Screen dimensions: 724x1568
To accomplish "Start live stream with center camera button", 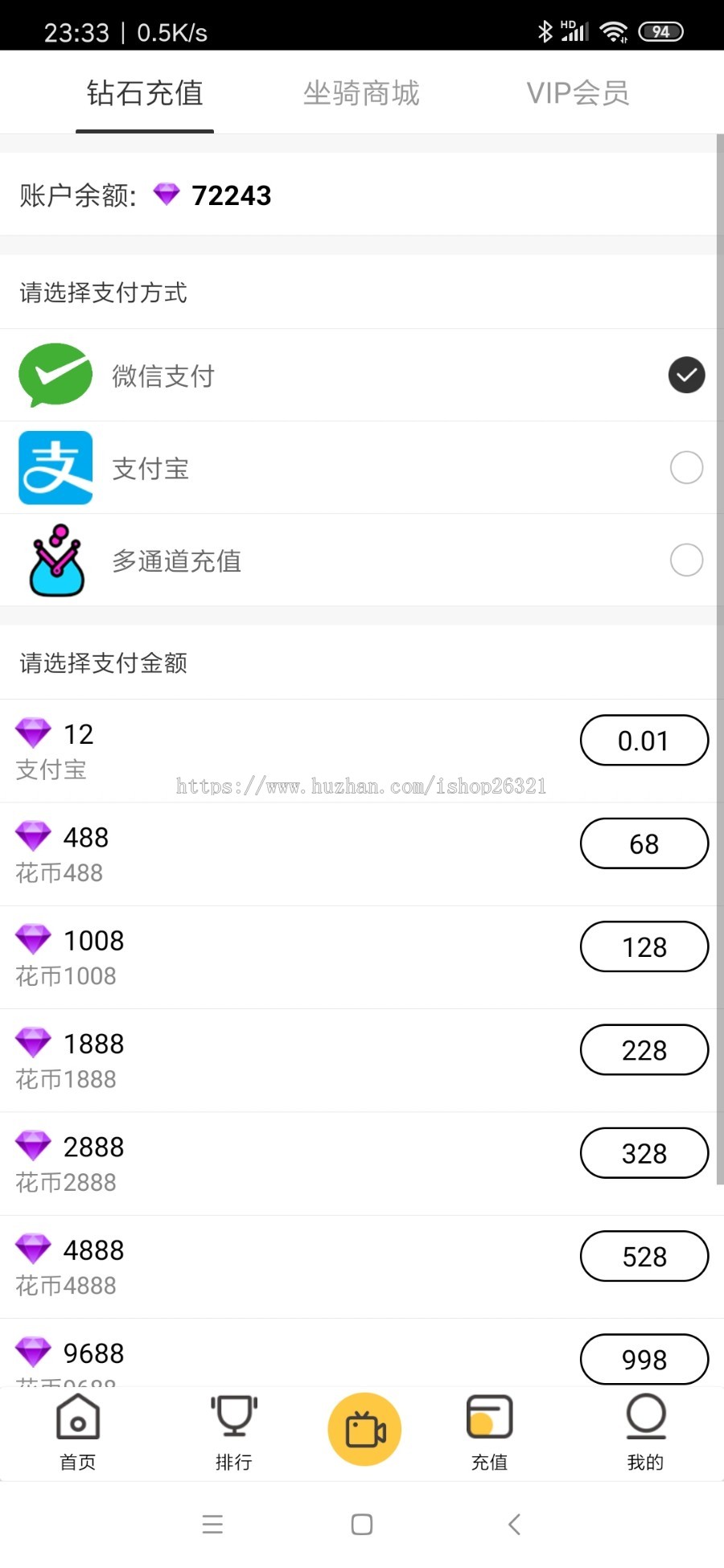I will [364, 1429].
